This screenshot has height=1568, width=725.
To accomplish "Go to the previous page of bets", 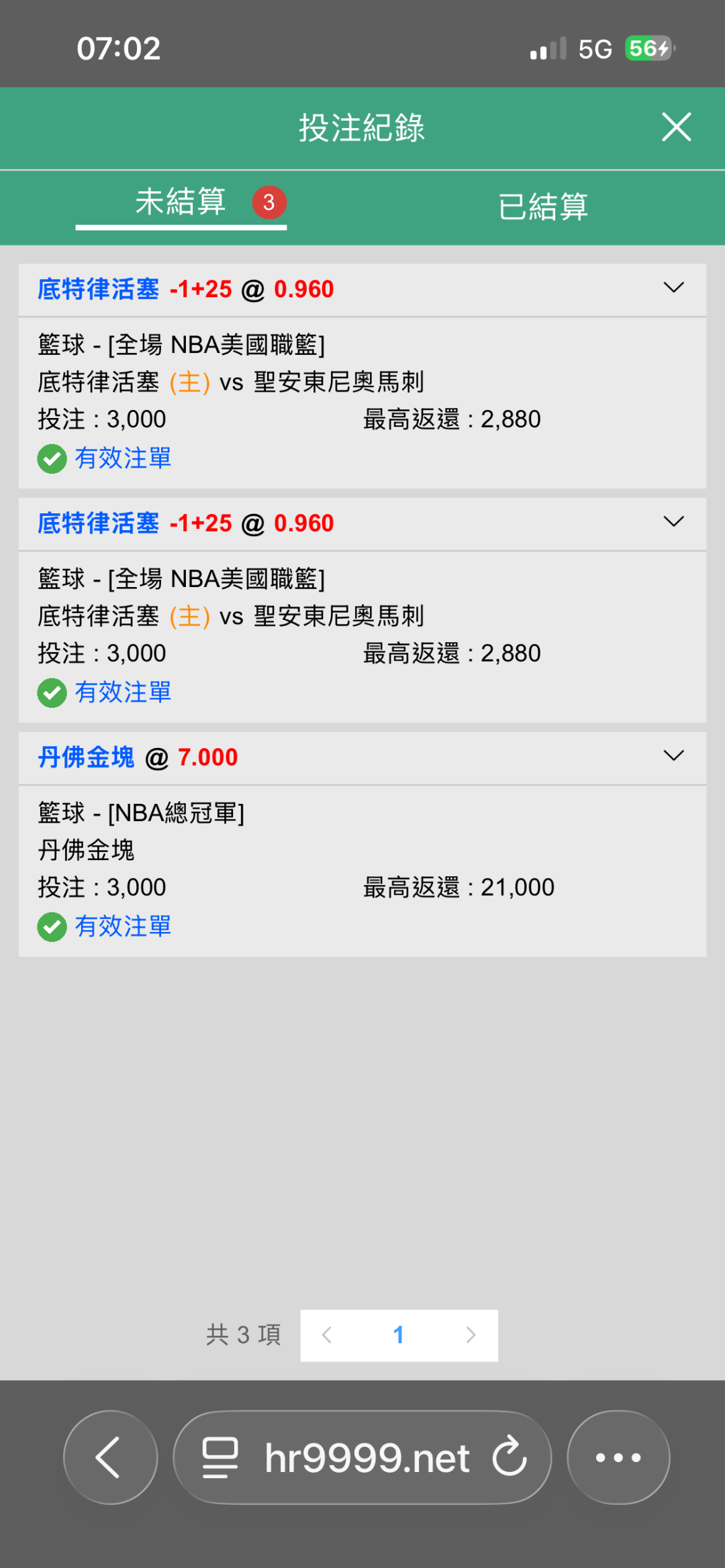I will [x=327, y=1335].
